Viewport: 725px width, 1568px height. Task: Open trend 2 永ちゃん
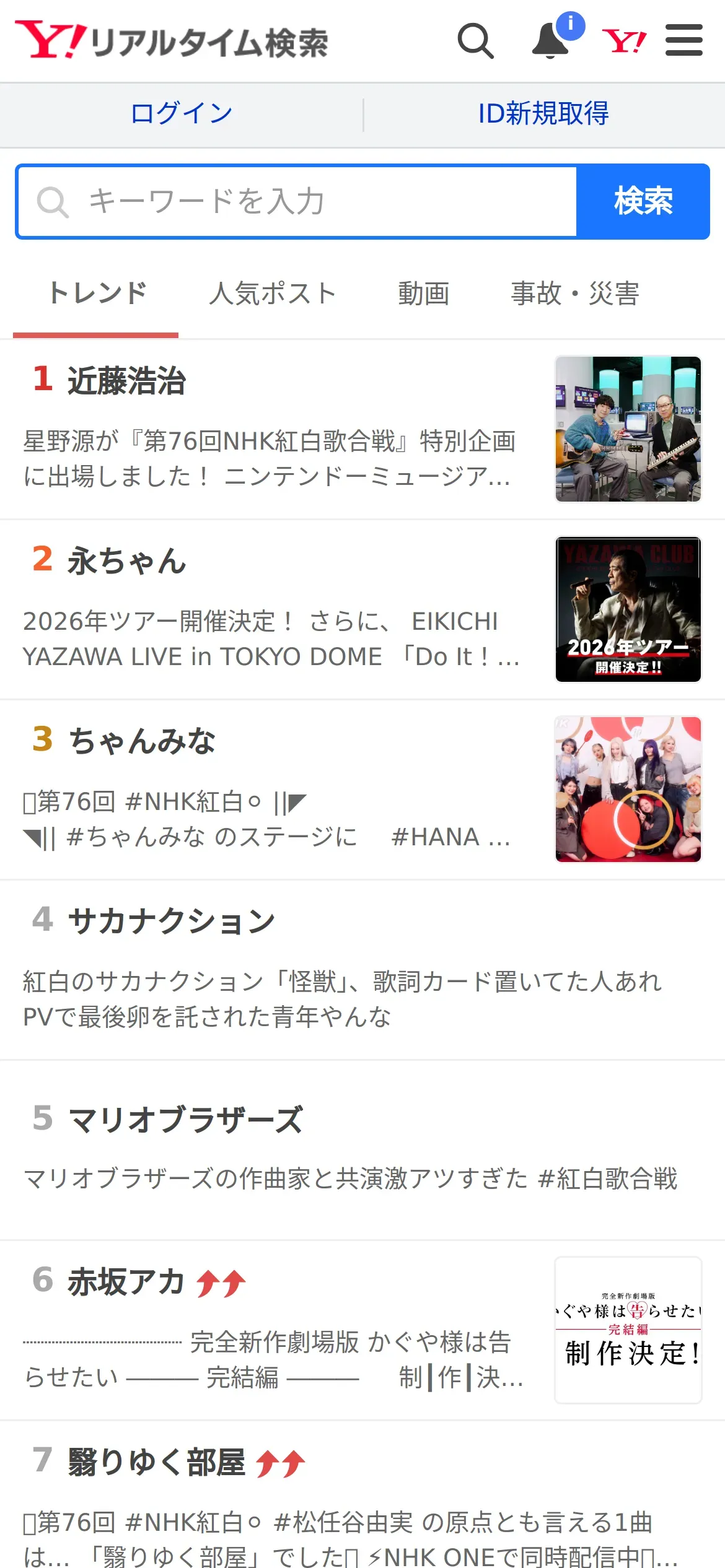pos(126,560)
